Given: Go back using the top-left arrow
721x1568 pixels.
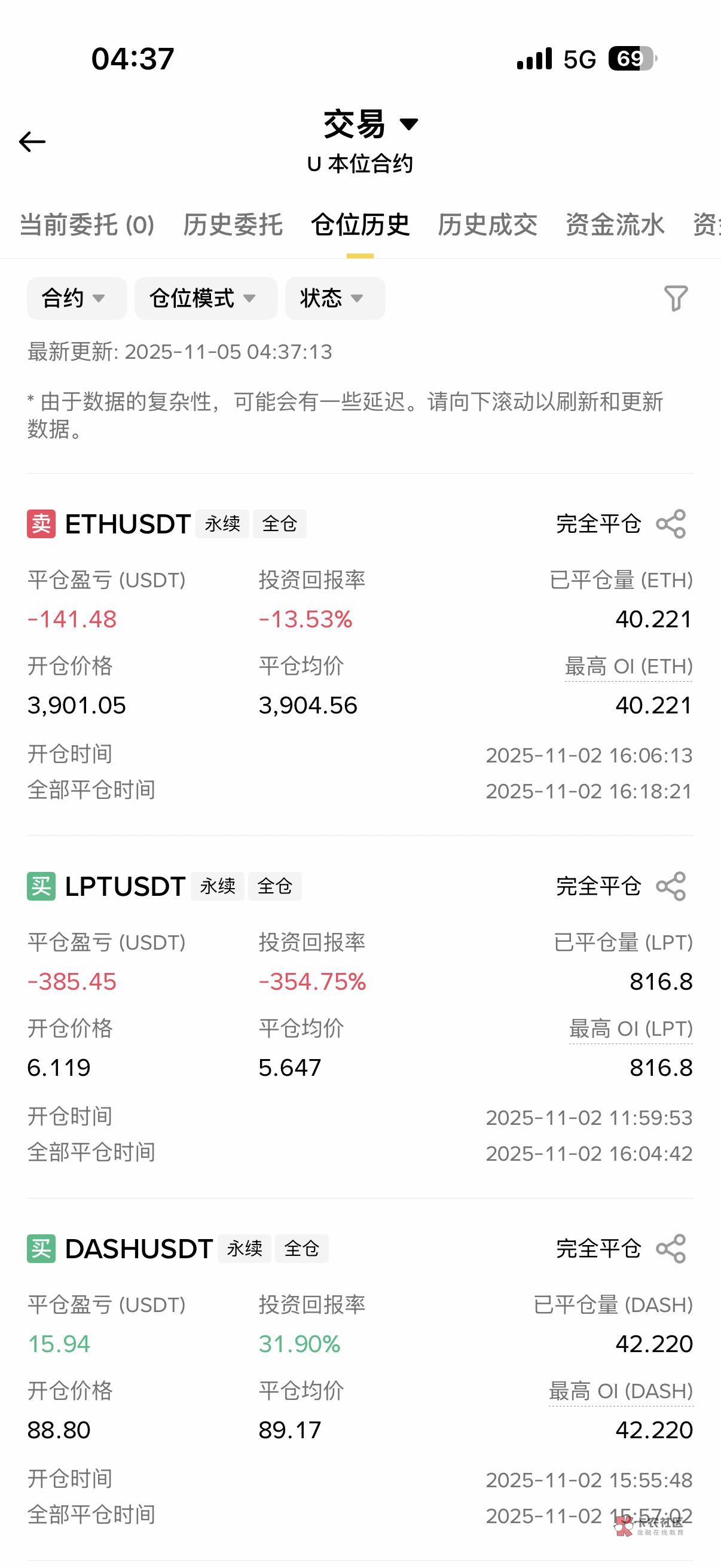Looking at the screenshot, I should click(32, 142).
